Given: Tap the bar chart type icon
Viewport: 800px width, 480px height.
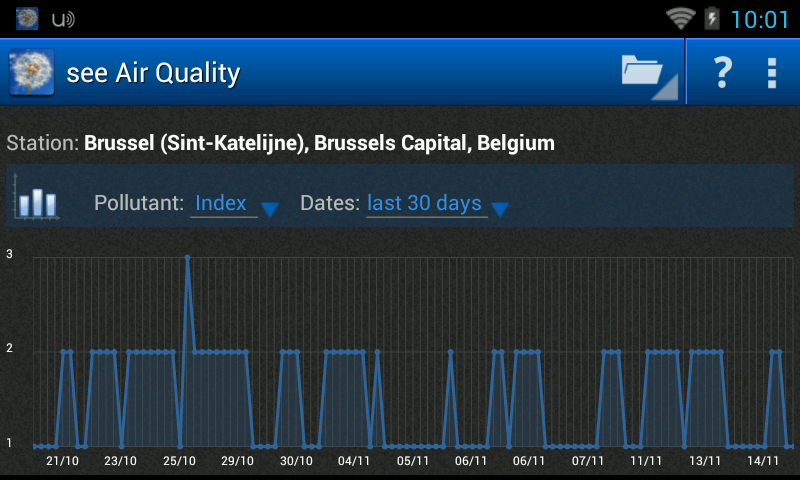Looking at the screenshot, I should 38,203.
